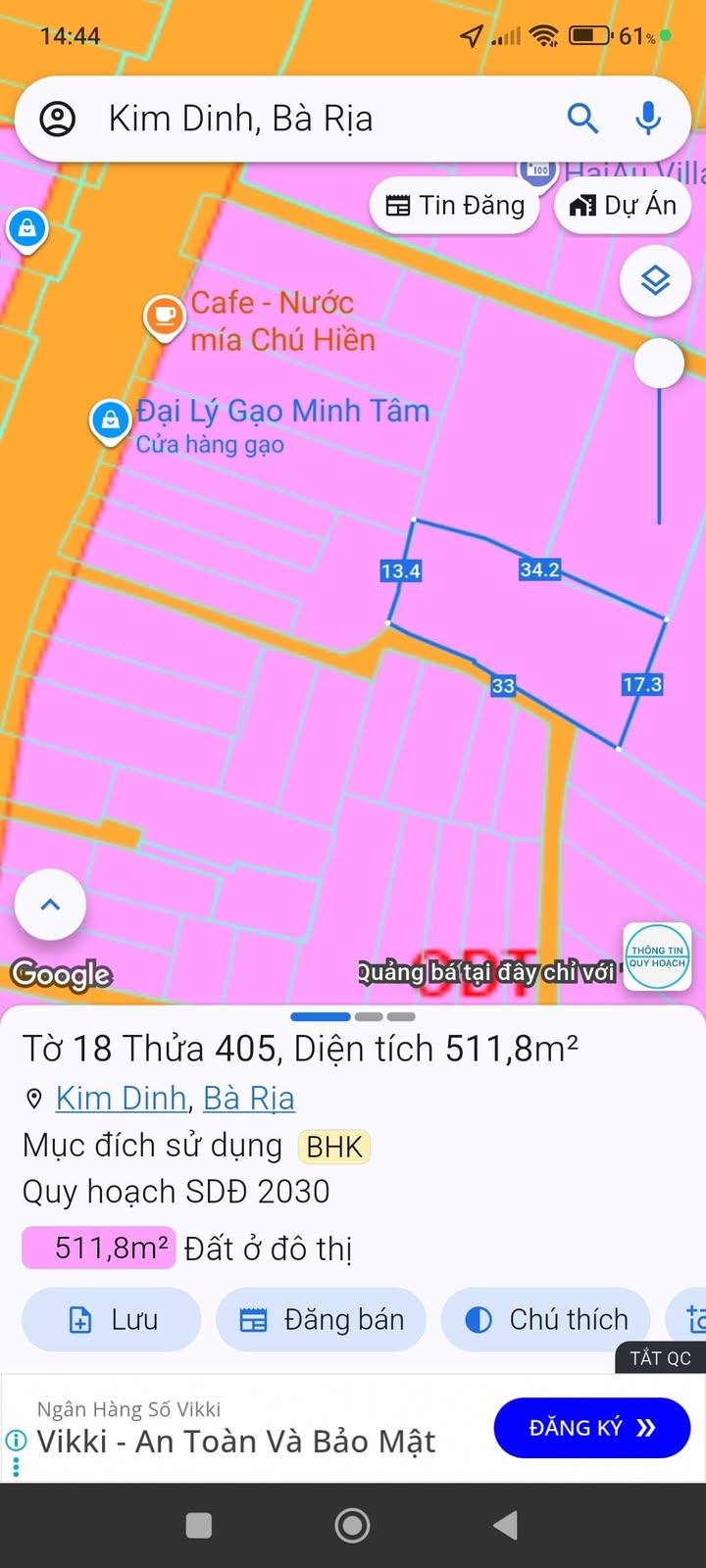Open the Tin Đăng chip
706x1568 pixels.
[454, 206]
